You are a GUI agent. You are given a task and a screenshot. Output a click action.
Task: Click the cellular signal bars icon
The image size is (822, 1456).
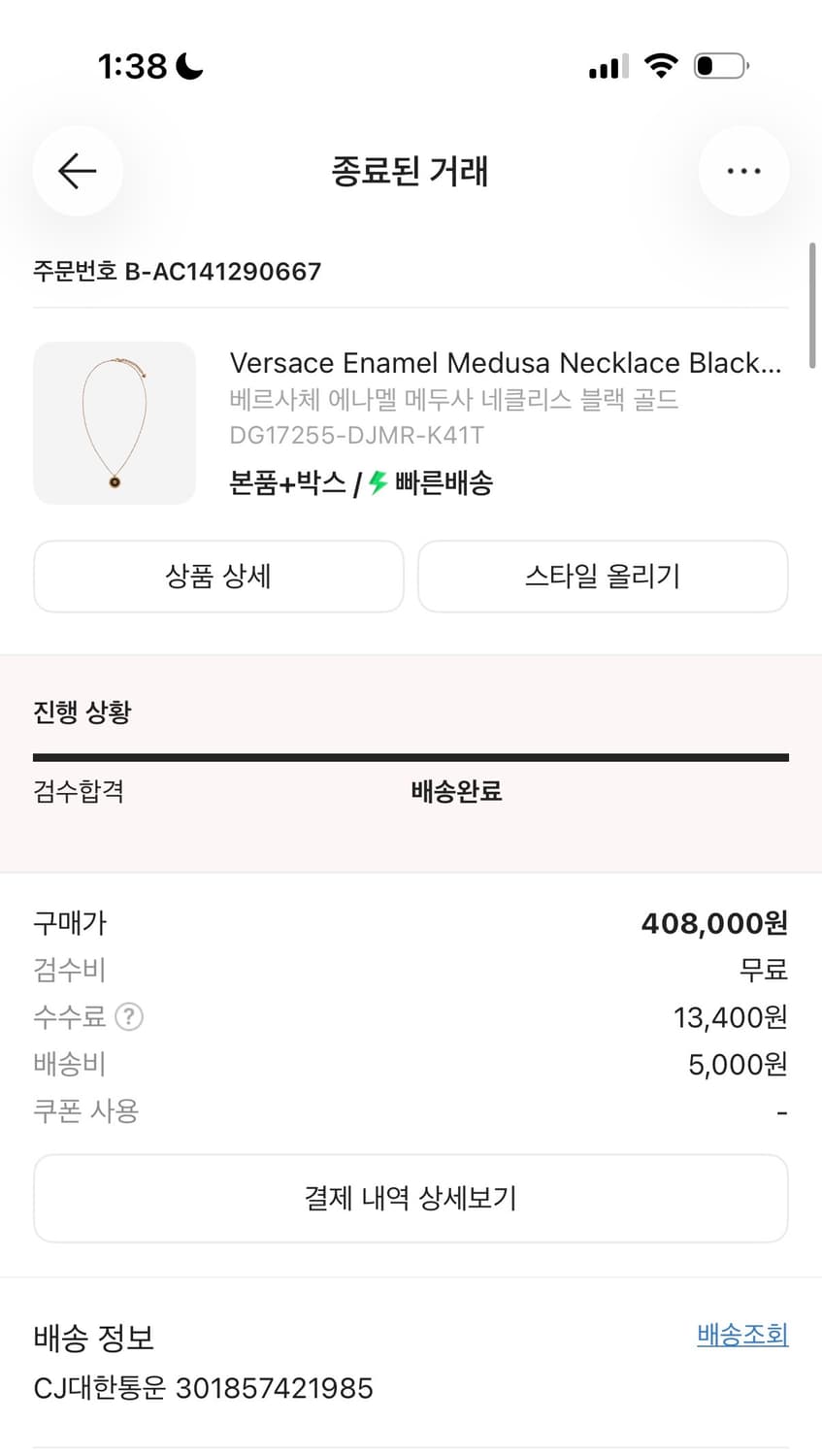point(607,66)
